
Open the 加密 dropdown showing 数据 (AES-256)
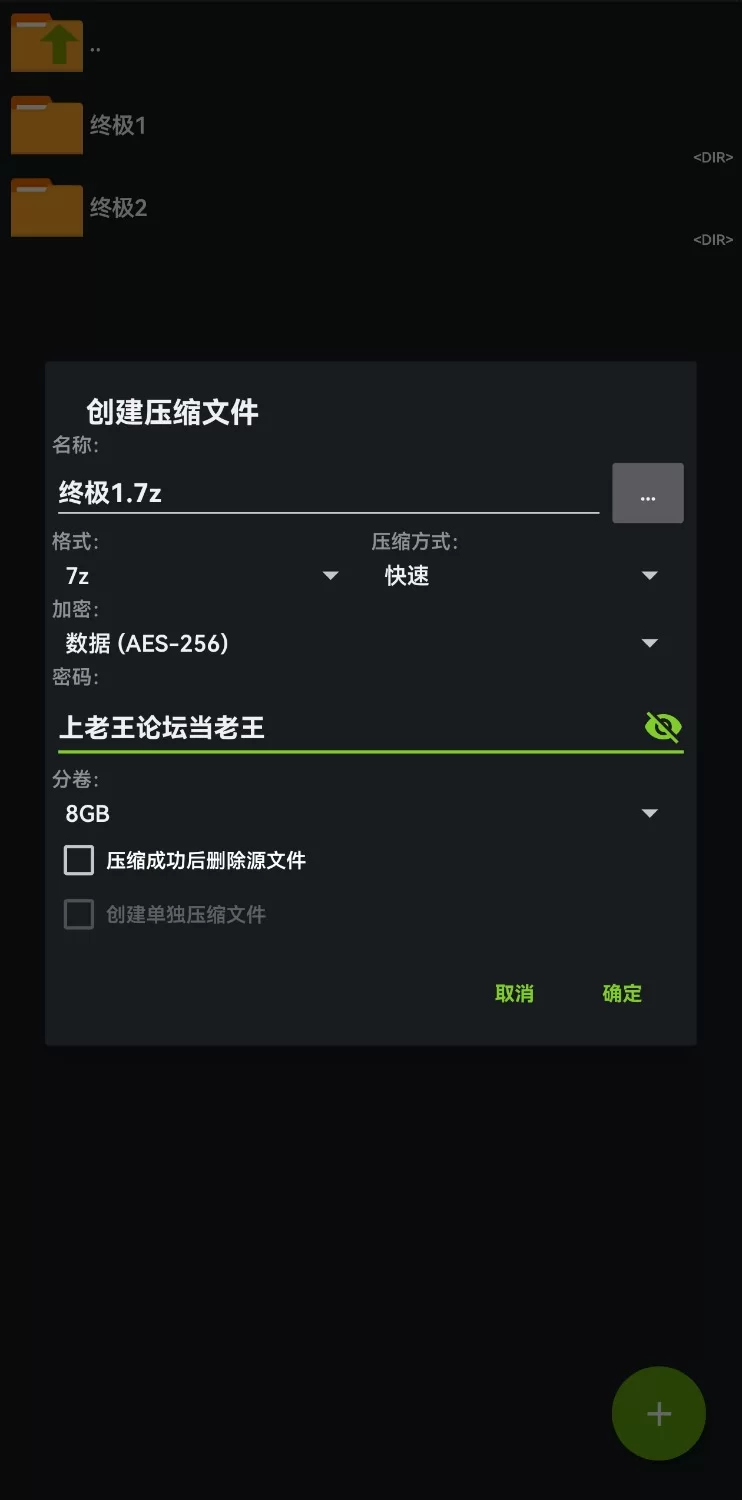360,643
